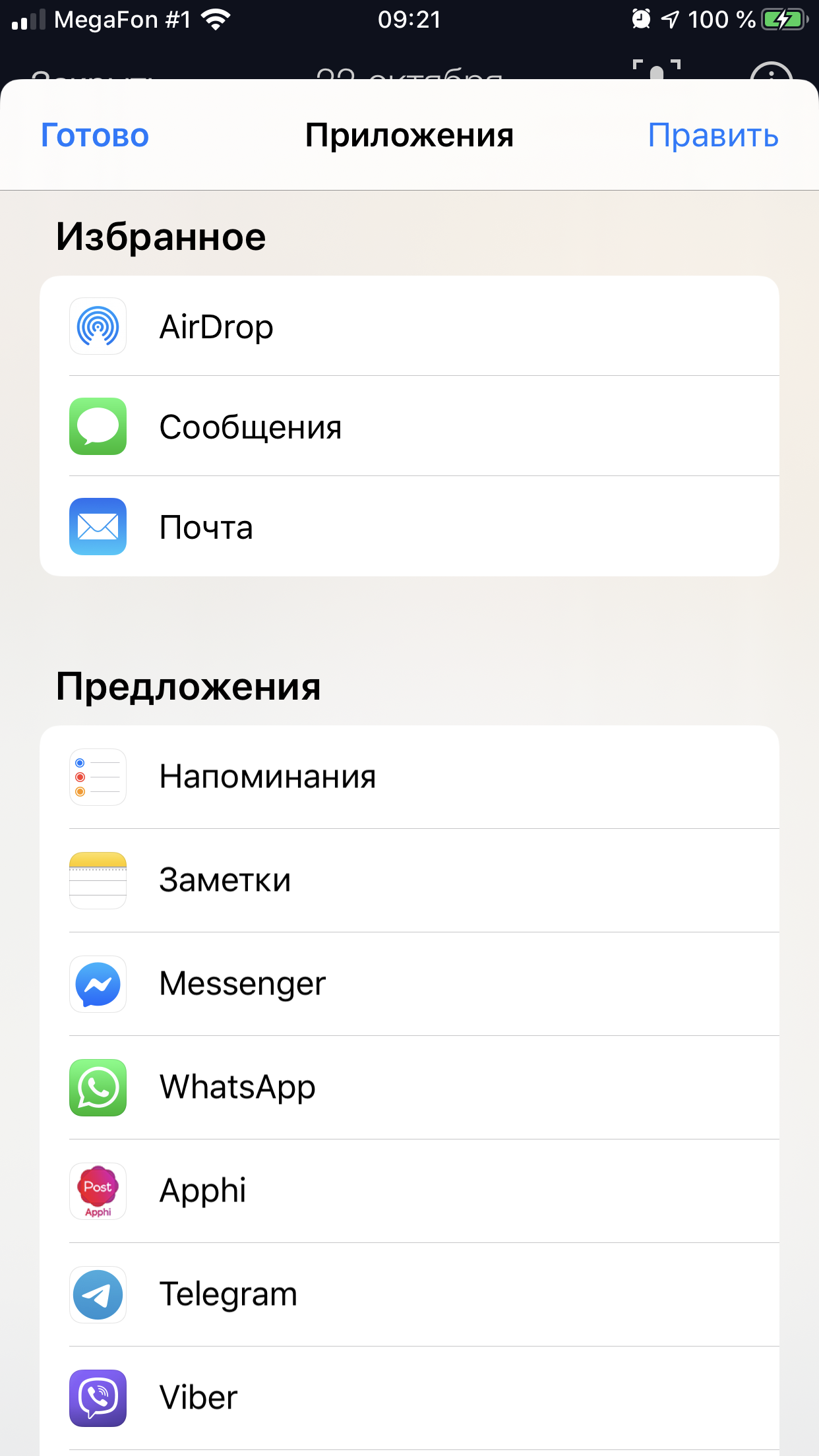Share to Telegram
Image resolution: width=819 pixels, height=1456 pixels.
[x=409, y=1294]
